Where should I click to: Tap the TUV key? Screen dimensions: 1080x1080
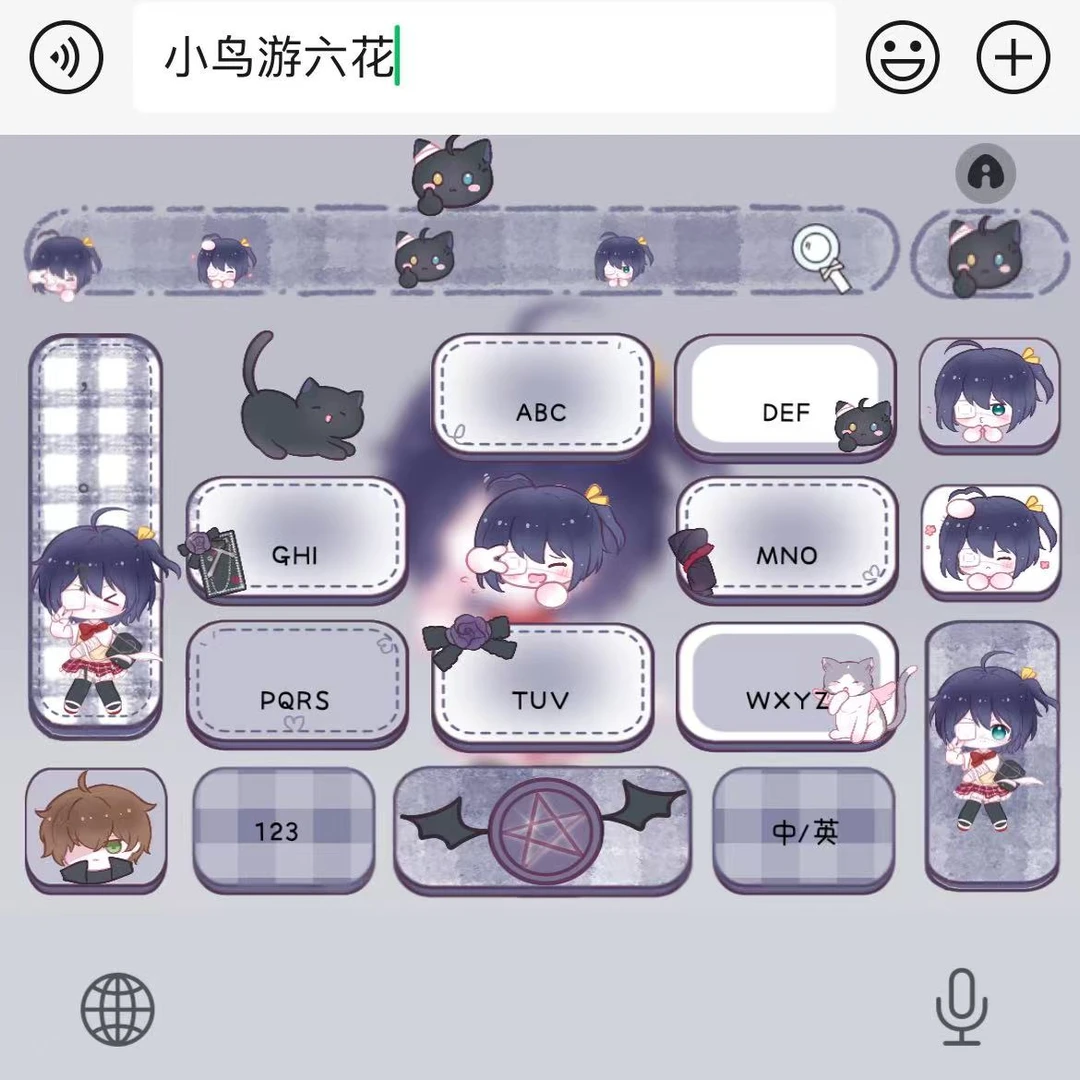click(542, 685)
